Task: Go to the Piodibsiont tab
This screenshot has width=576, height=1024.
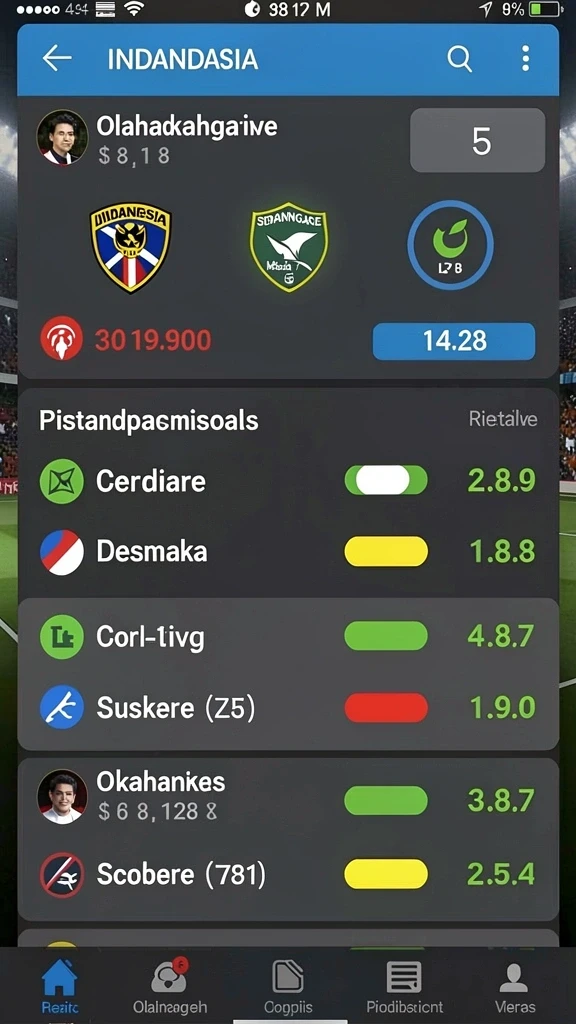Action: (404, 985)
